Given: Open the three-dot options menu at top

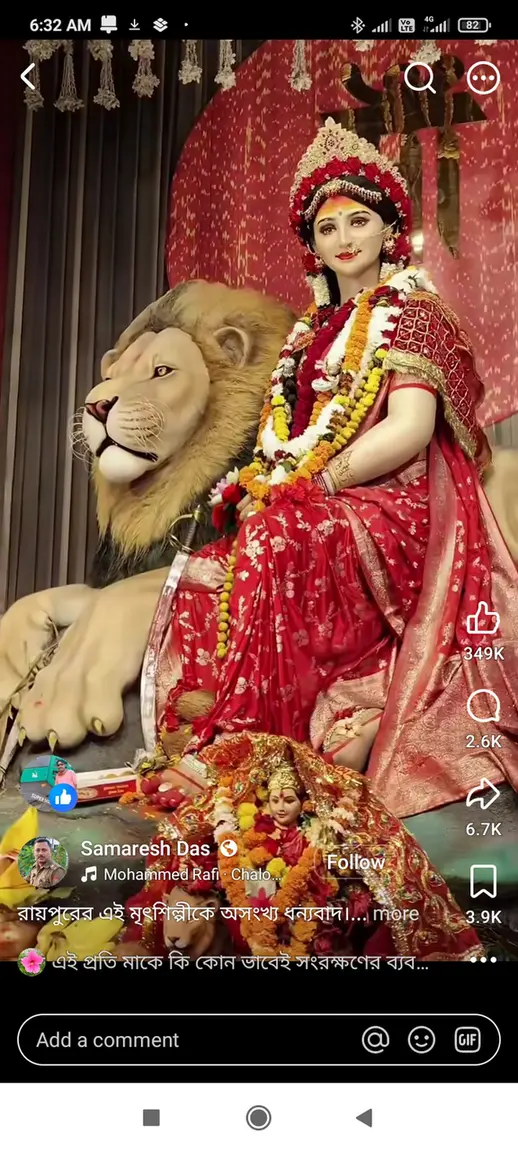Looking at the screenshot, I should [483, 77].
